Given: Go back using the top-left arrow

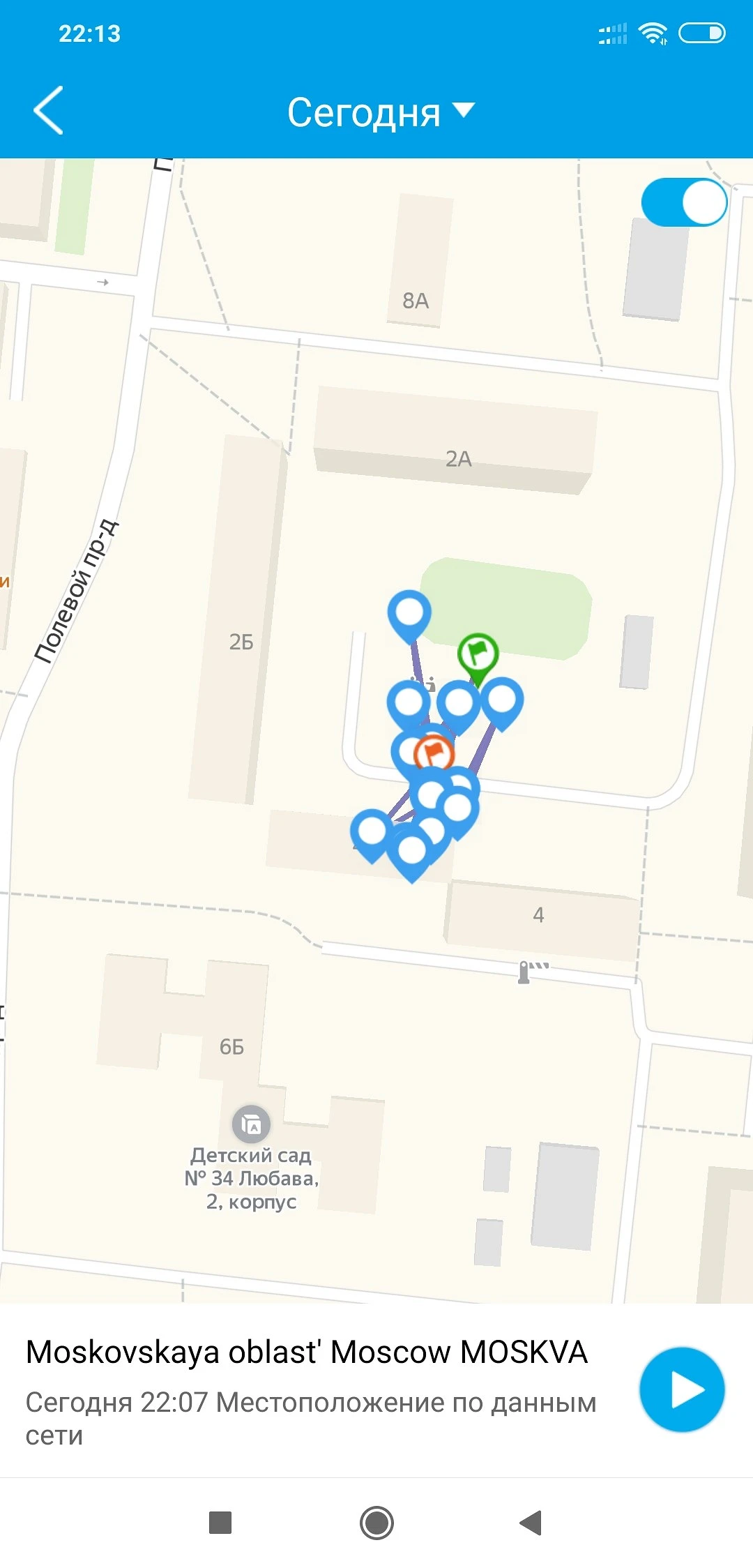Looking at the screenshot, I should tap(49, 110).
